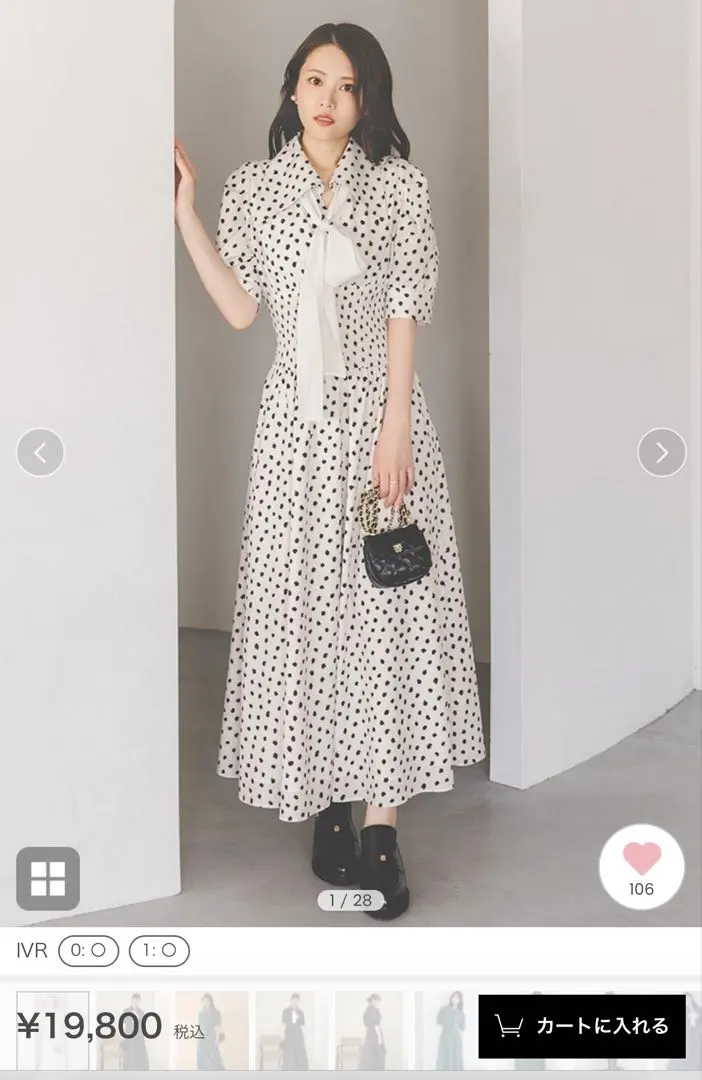Open the image grid view
This screenshot has height=1080, width=702.
[48, 878]
